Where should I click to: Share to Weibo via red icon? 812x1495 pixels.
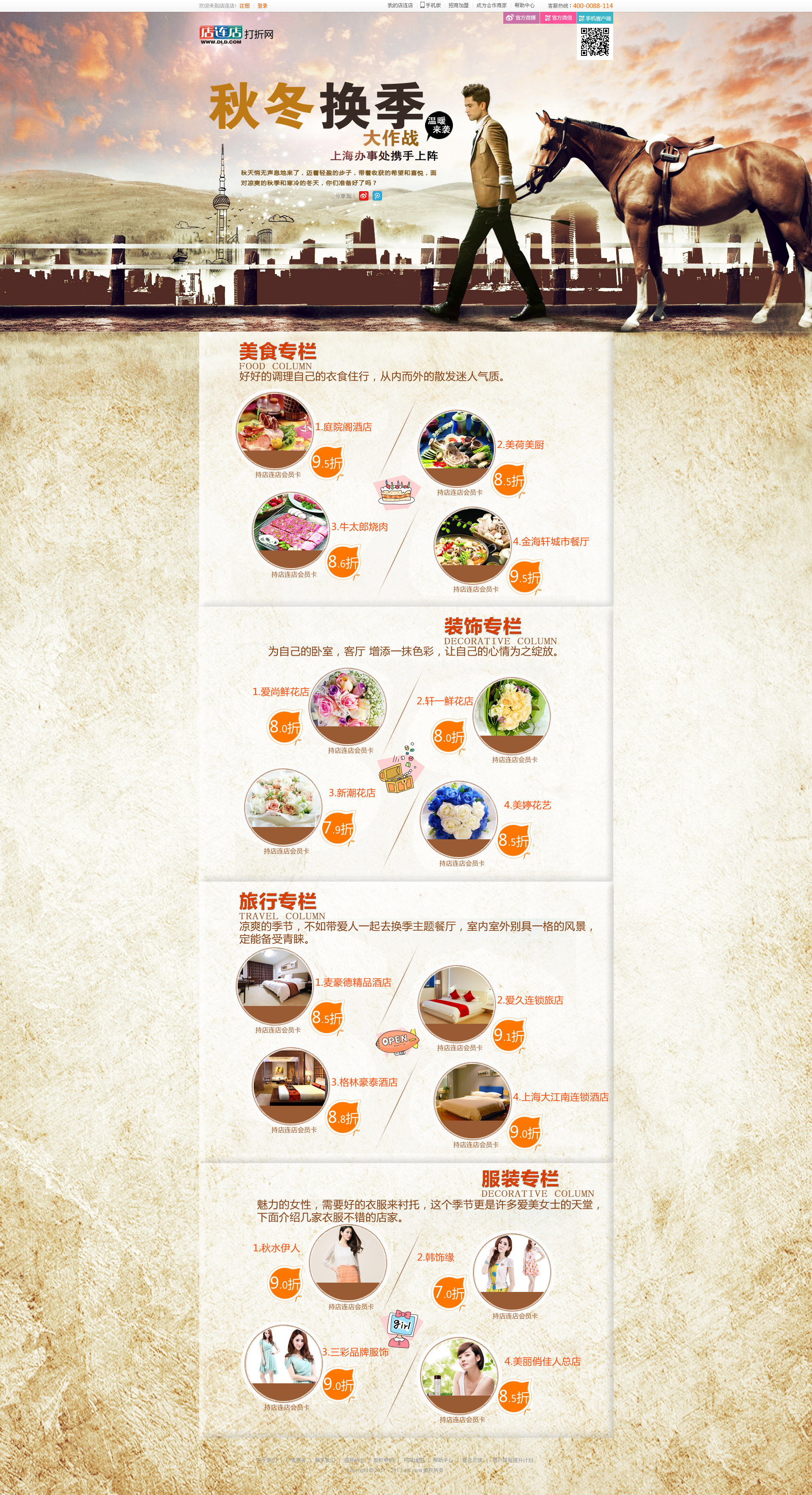364,196
